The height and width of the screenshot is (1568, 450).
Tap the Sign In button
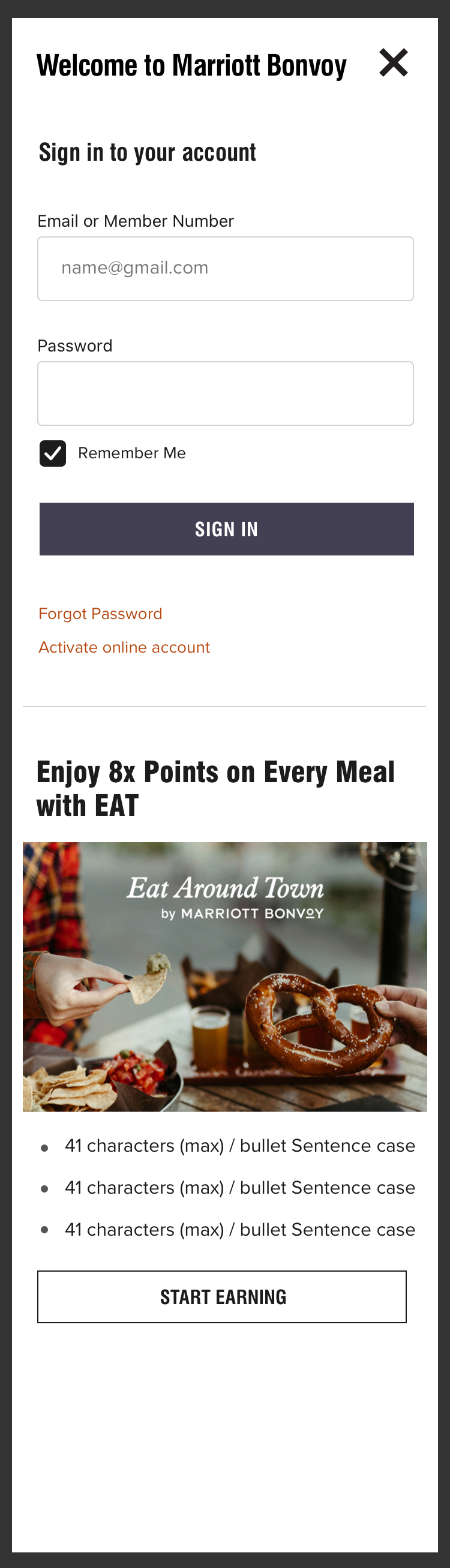227,529
